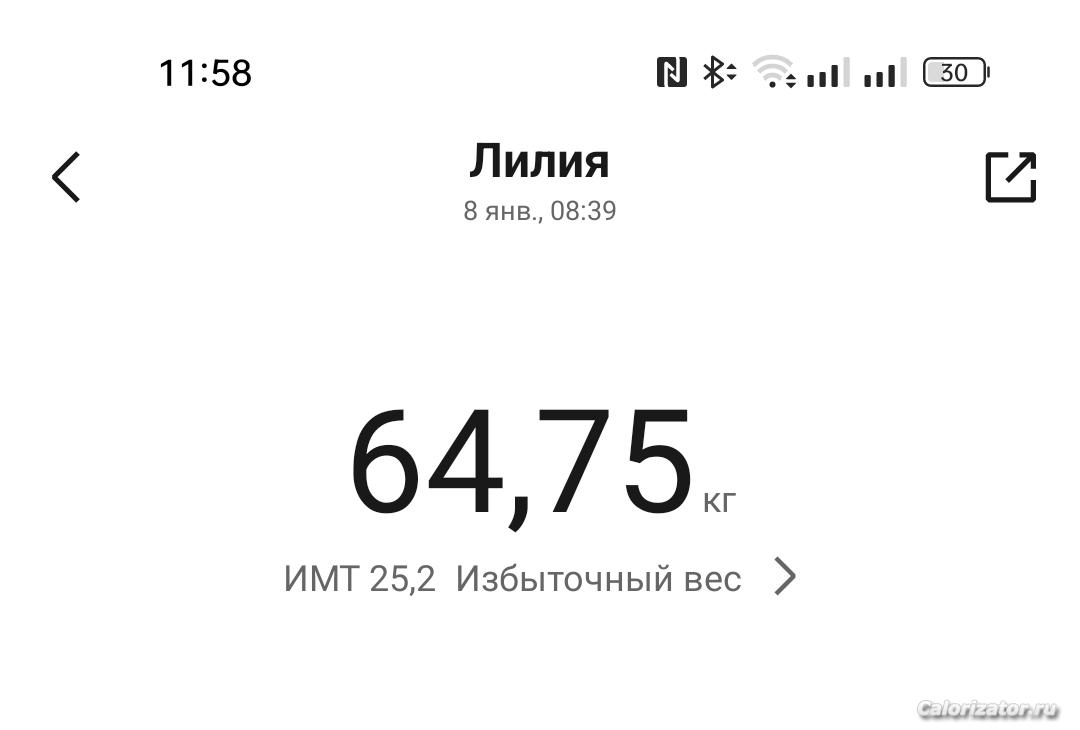The height and width of the screenshot is (730, 1080).
Task: Share the weight measurement
Action: [x=1010, y=178]
